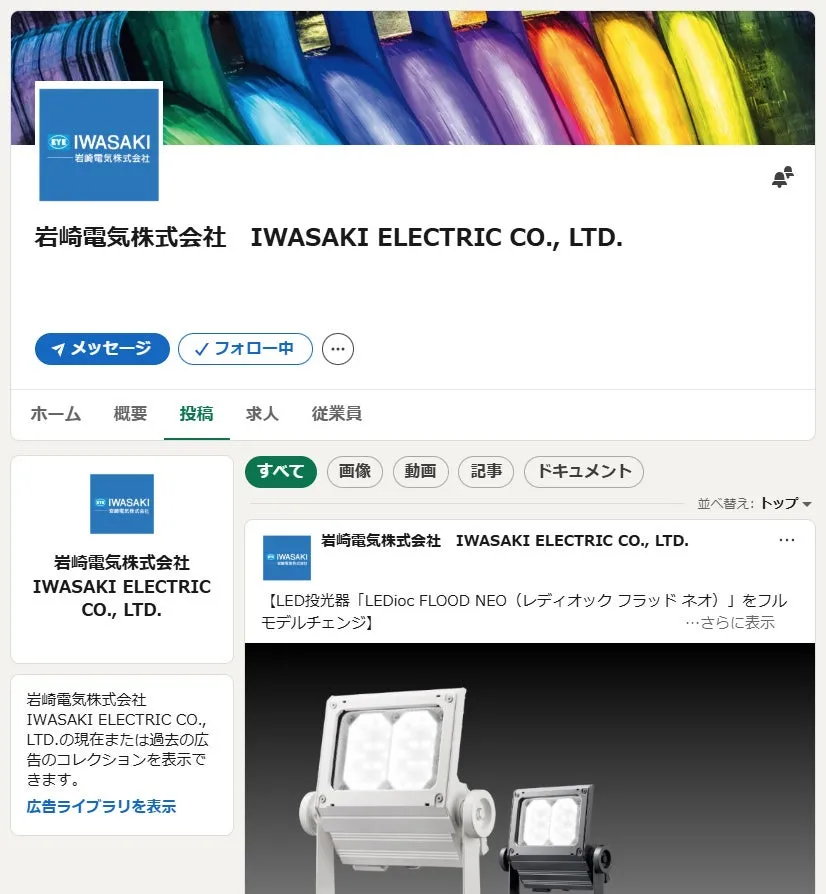
Task: Open the 求人 tab
Action: [262, 414]
